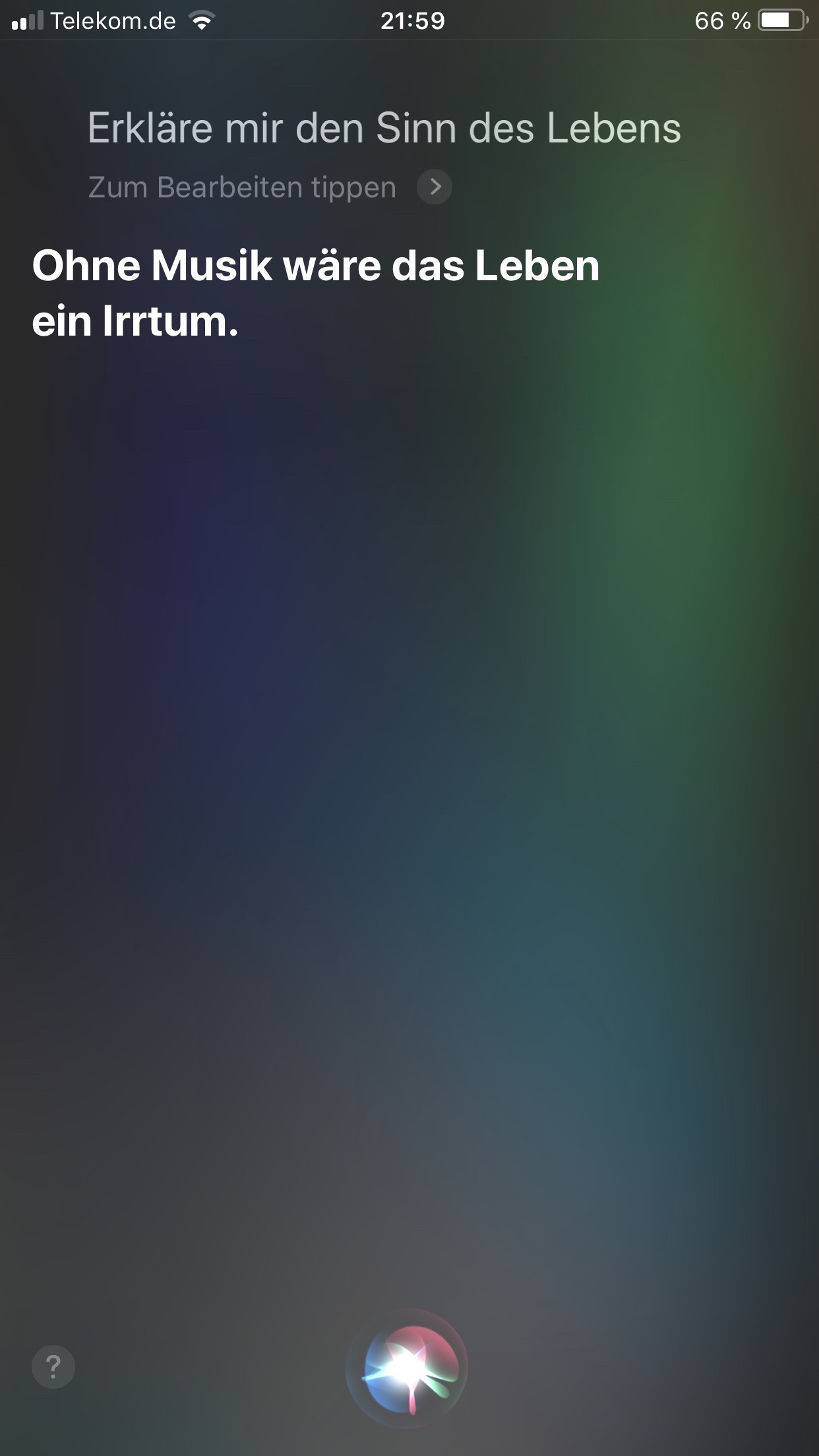Viewport: 819px width, 1456px height.
Task: Open the Siri help question mark
Action: pos(53,1367)
